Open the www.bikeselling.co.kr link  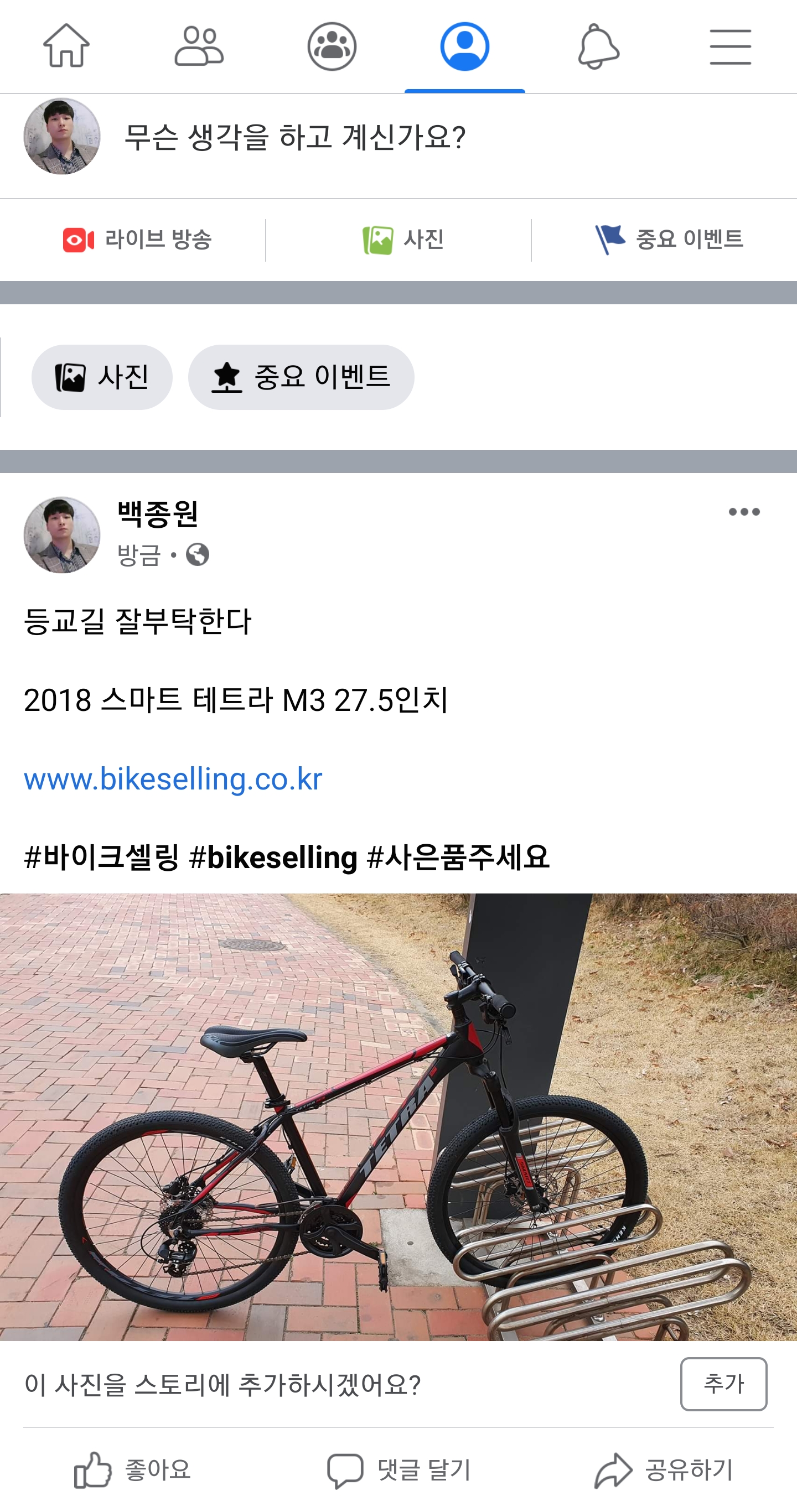point(173,779)
